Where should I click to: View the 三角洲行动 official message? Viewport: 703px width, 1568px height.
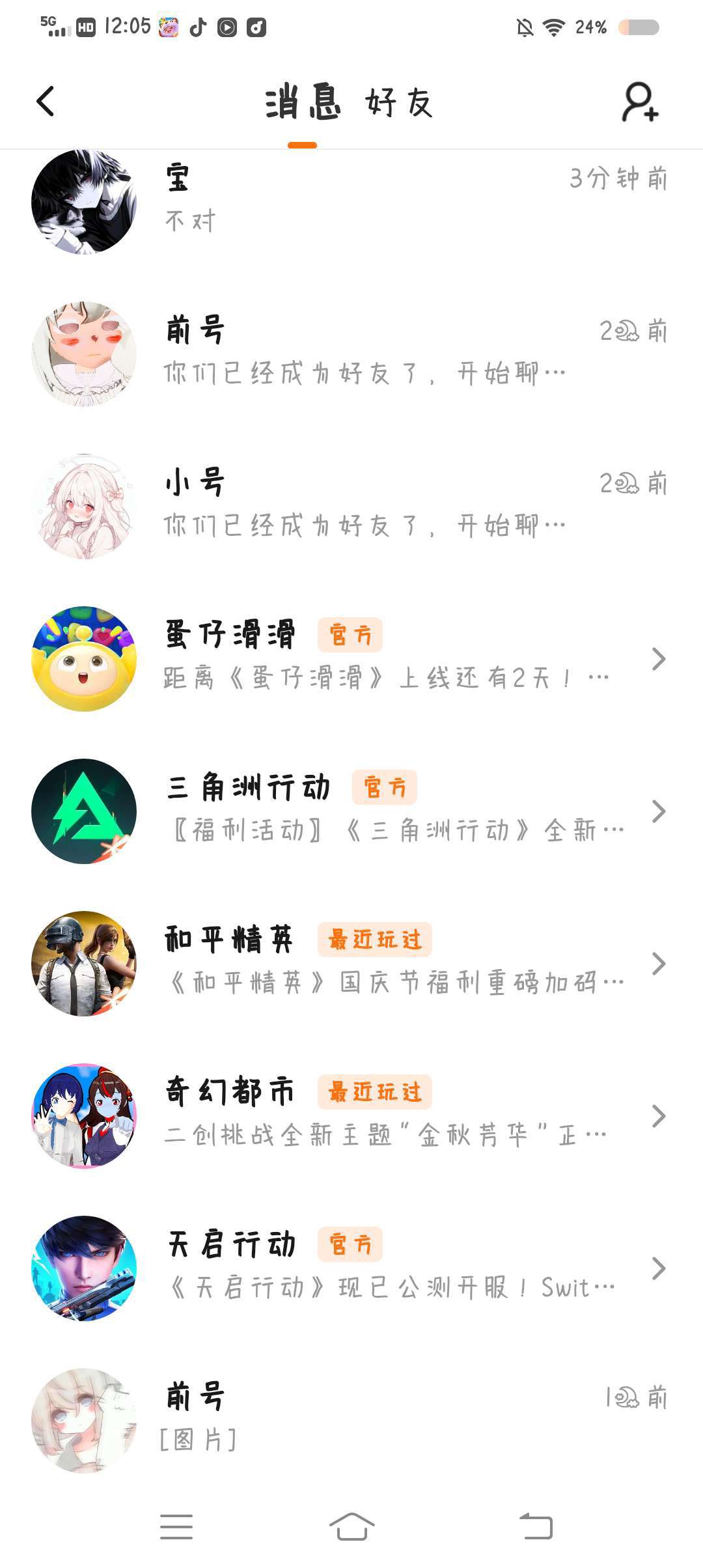[351, 811]
